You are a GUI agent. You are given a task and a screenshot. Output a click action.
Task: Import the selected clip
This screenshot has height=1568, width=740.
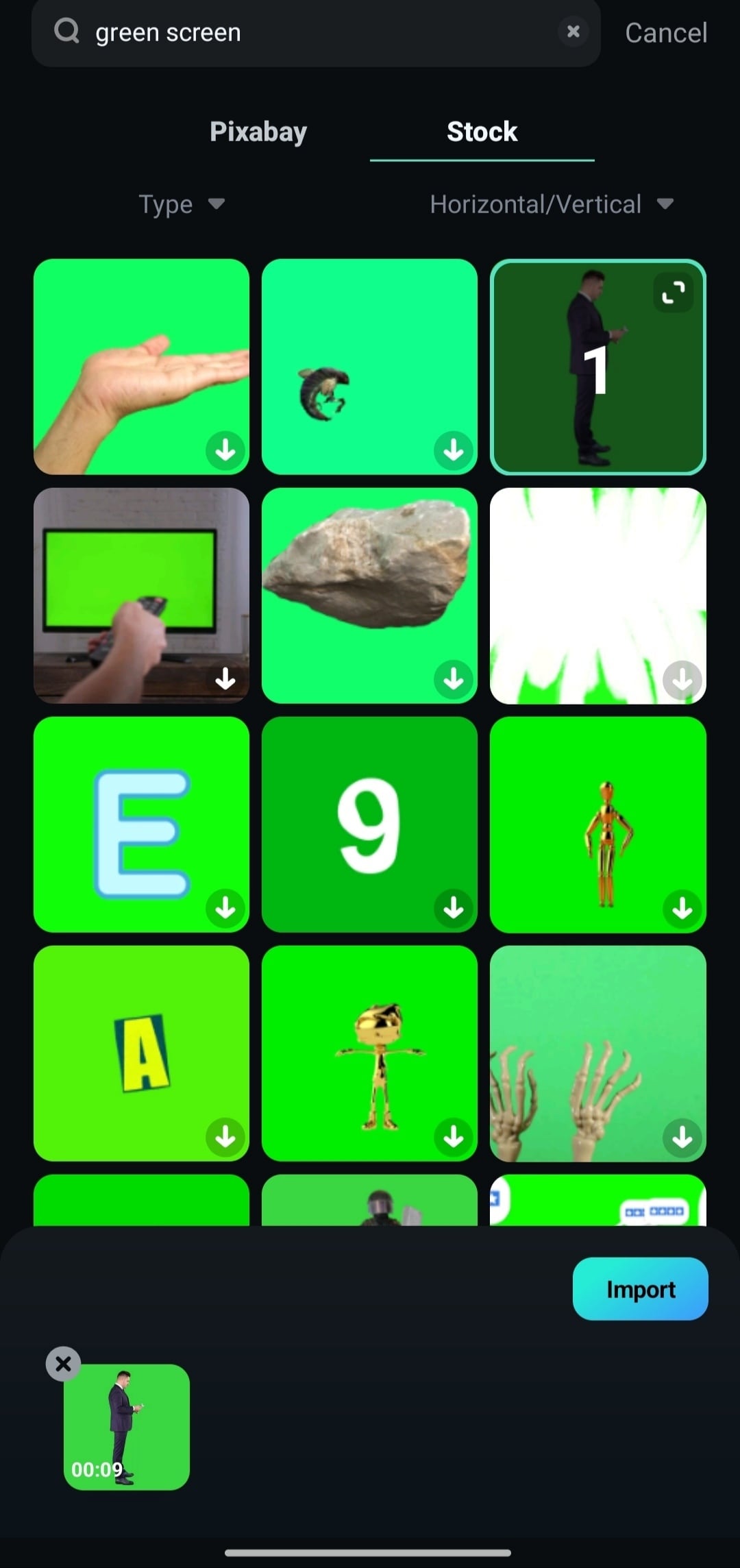click(640, 1289)
